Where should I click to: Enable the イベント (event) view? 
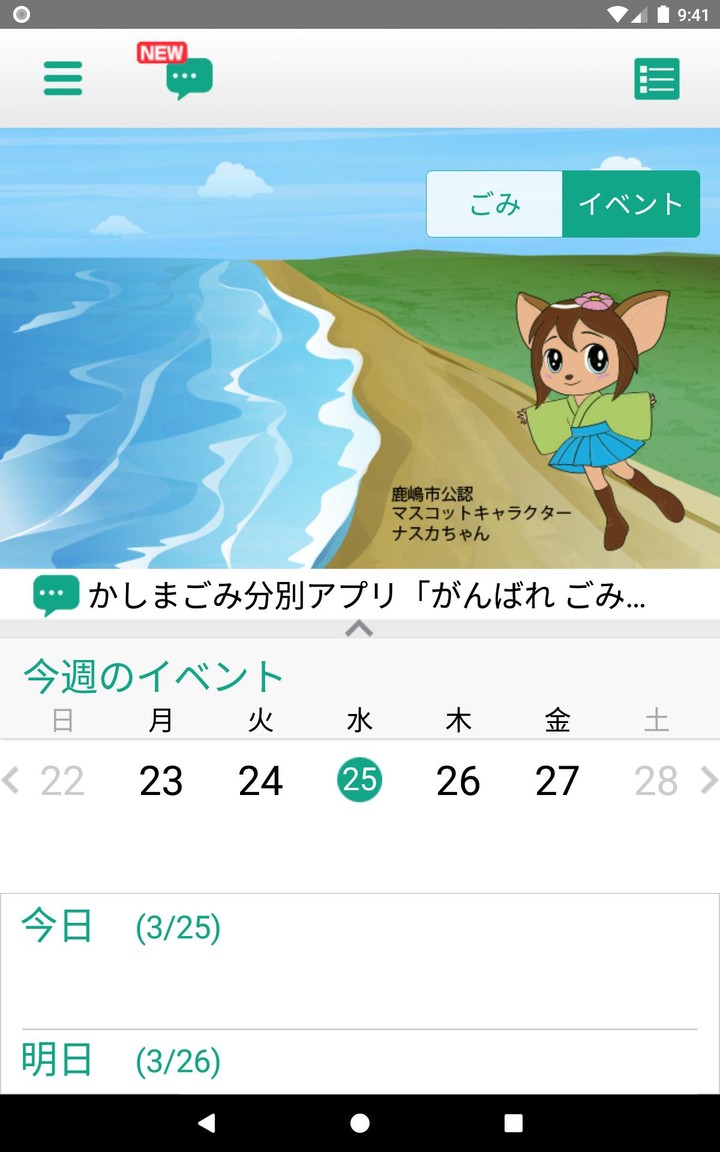tap(630, 203)
